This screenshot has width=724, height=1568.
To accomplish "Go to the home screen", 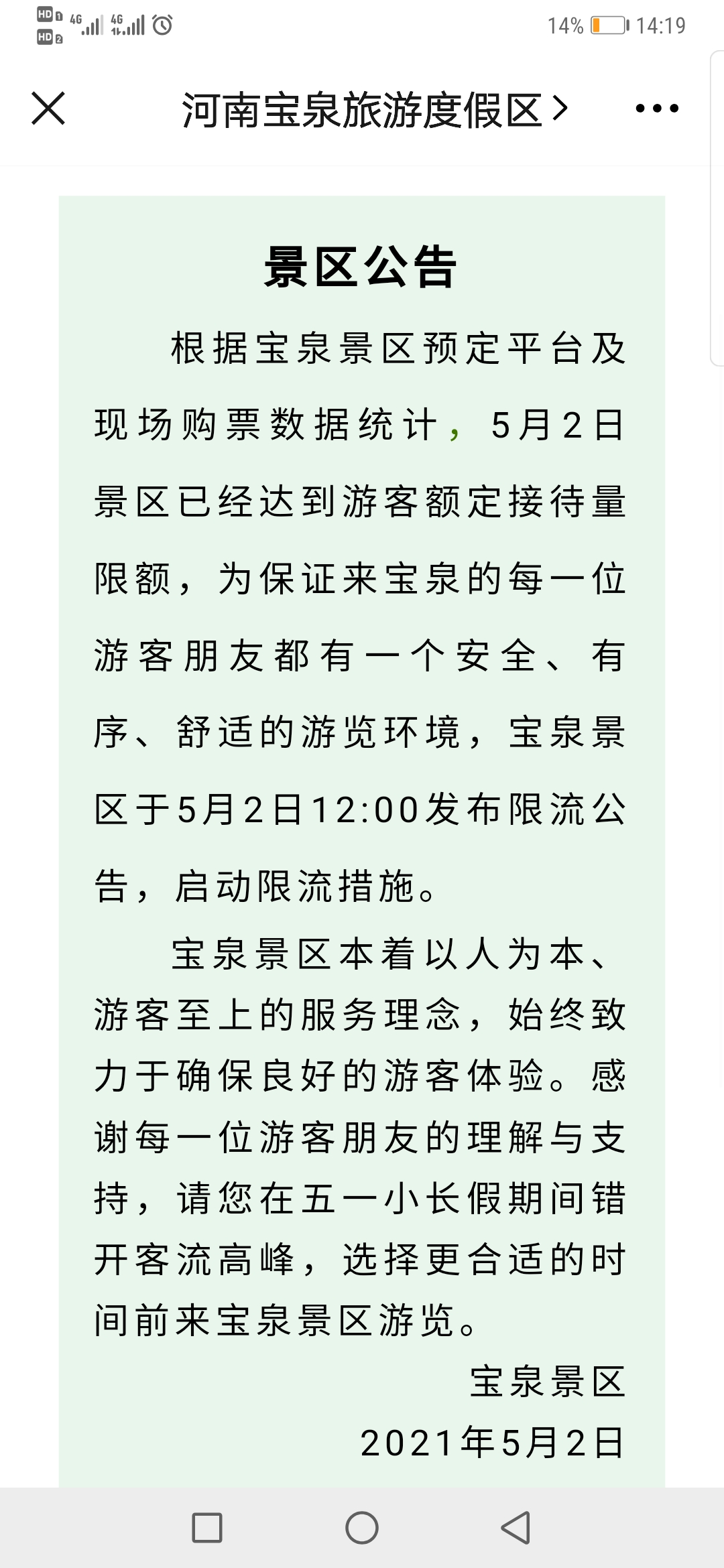I will (362, 1528).
